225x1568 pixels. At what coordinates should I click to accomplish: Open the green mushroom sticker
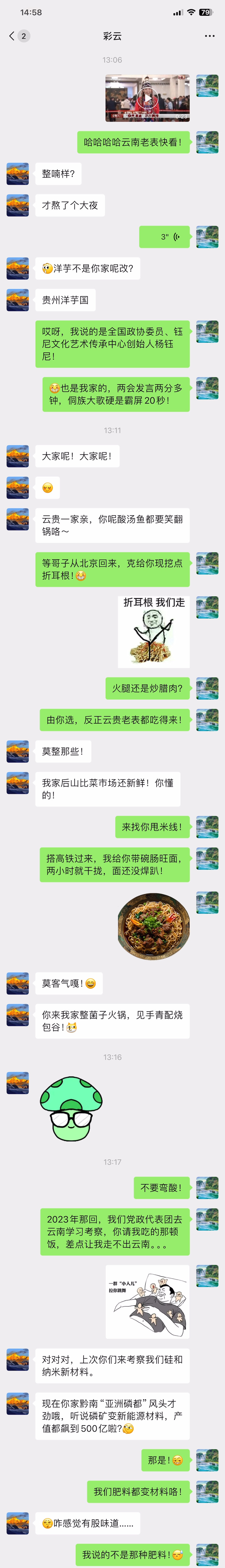coord(71,1108)
